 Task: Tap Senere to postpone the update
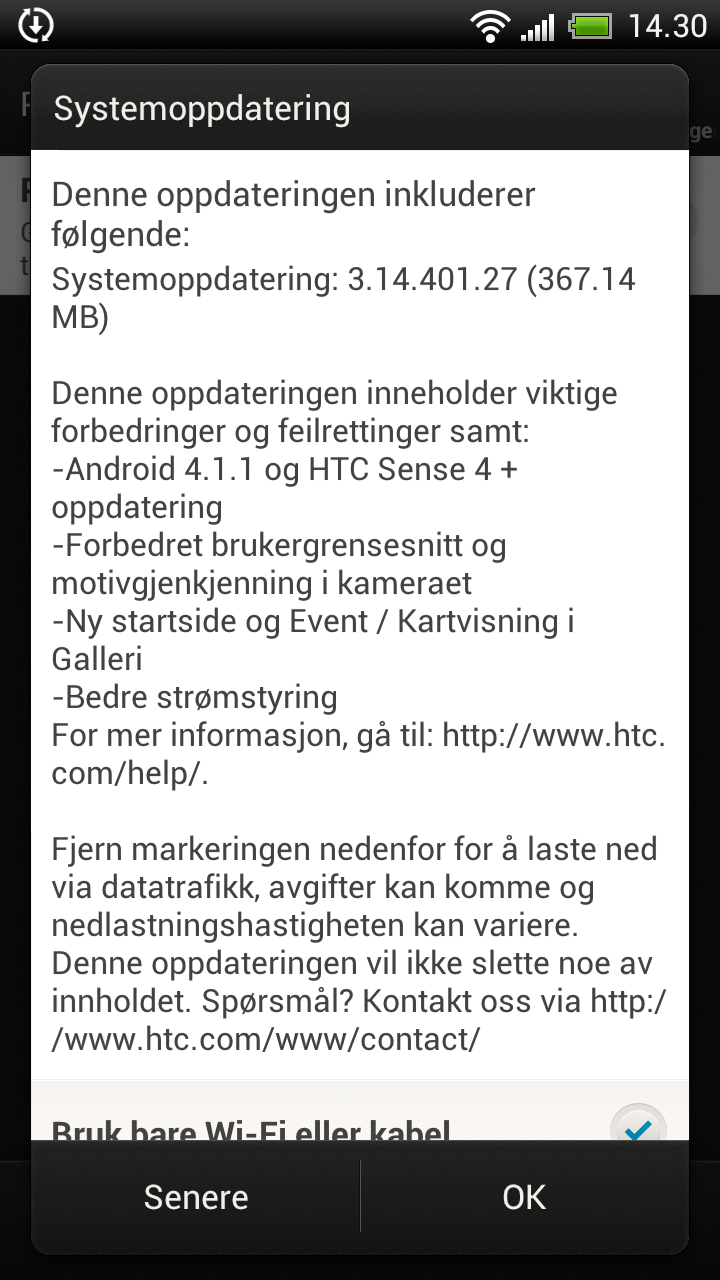pos(196,1197)
